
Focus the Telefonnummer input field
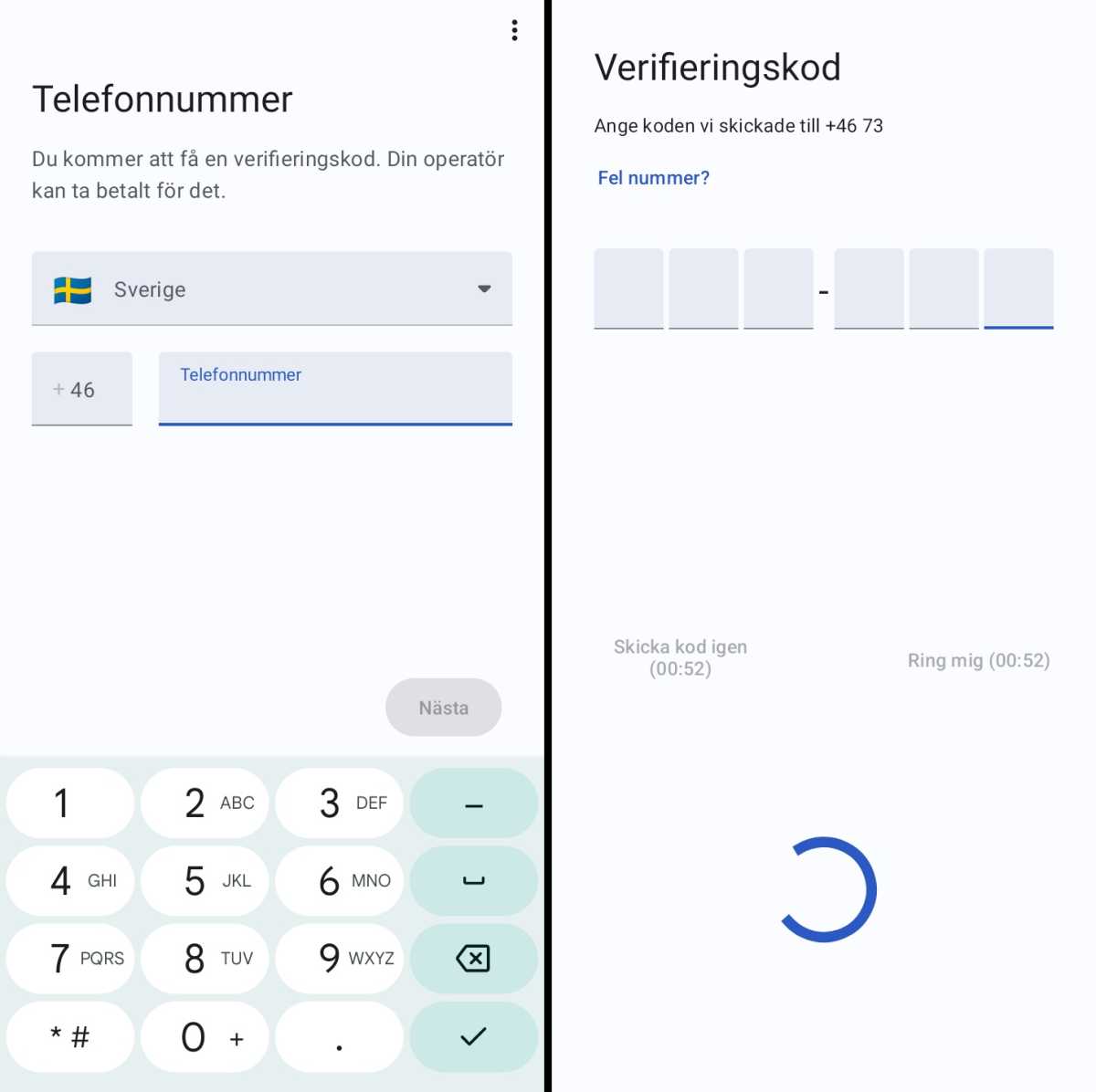click(x=335, y=390)
